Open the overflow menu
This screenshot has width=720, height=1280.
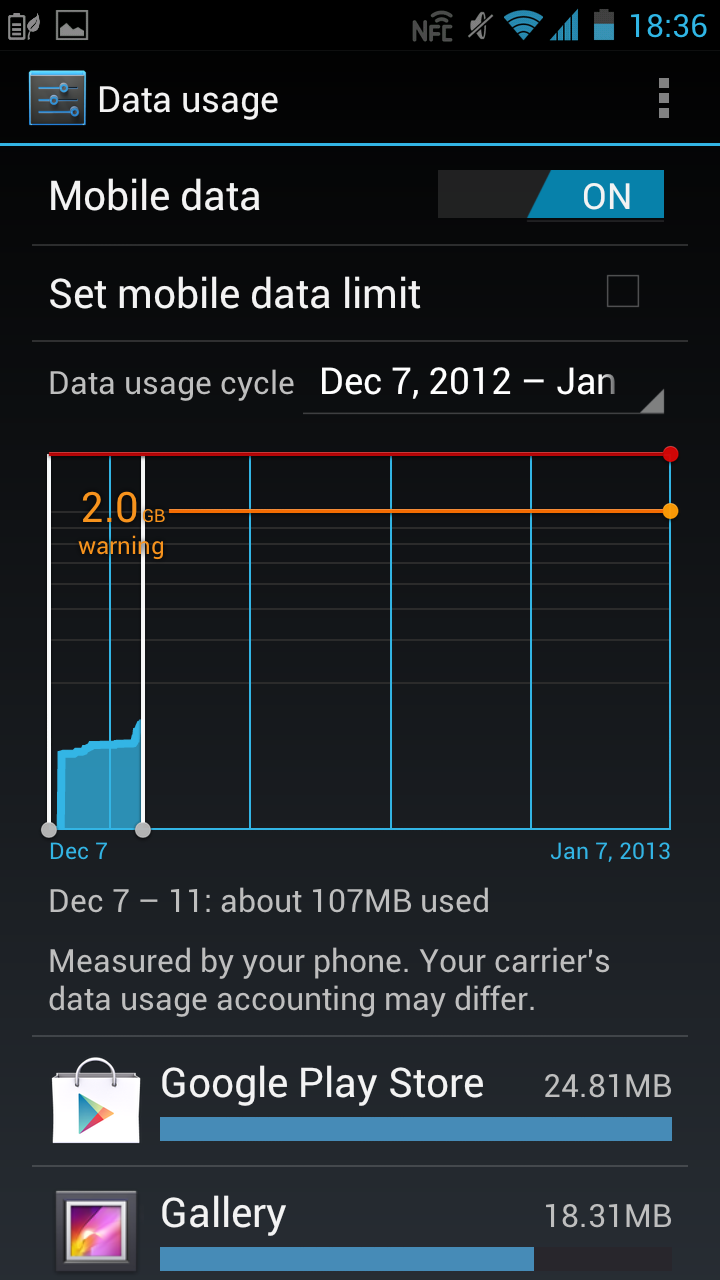pyautogui.click(x=663, y=99)
